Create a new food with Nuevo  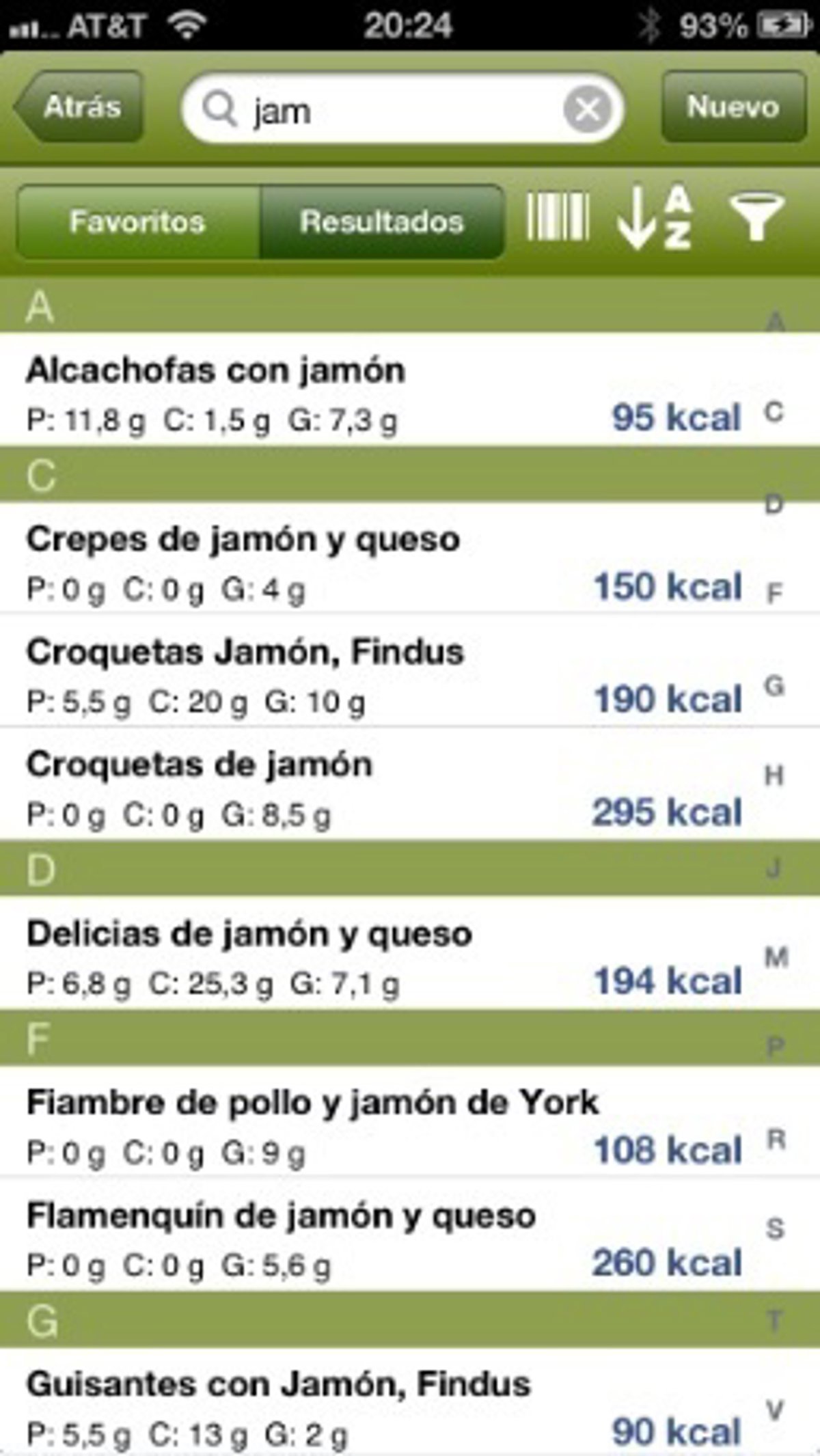tap(733, 107)
